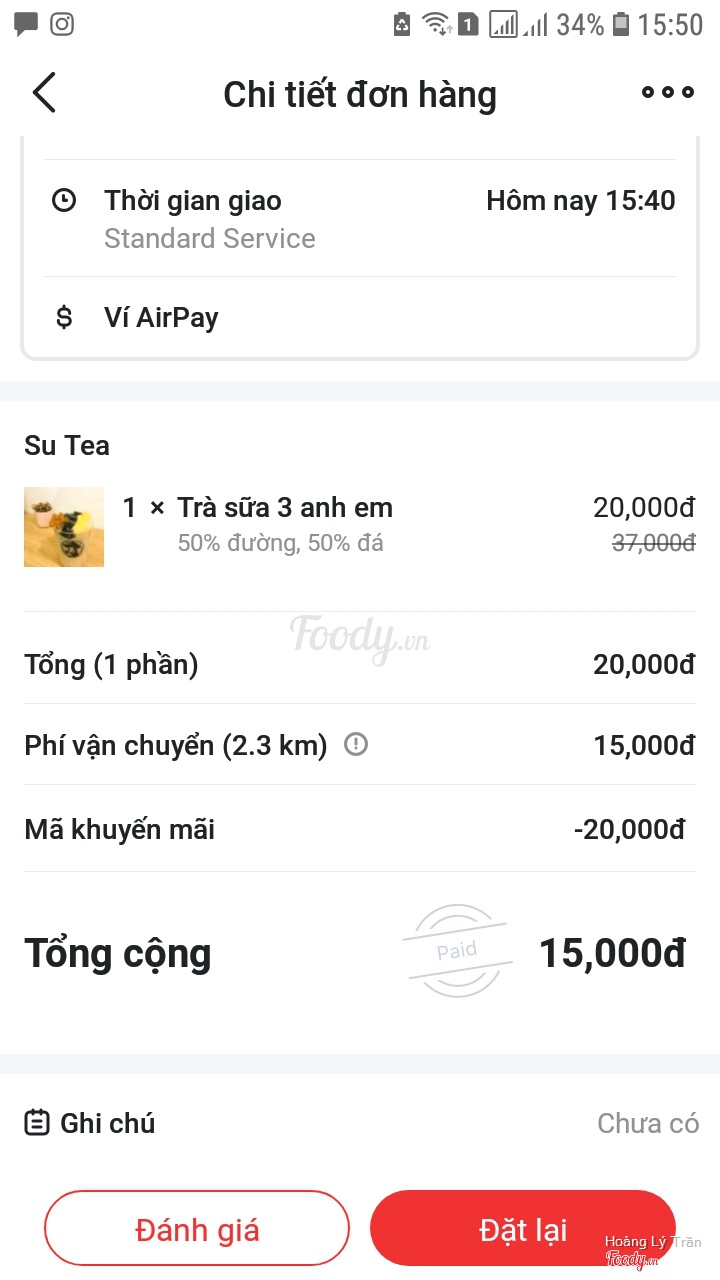Image resolution: width=720 pixels, height=1280 pixels.
Task: Tap the Đánh giá review button
Action: [x=197, y=1229]
